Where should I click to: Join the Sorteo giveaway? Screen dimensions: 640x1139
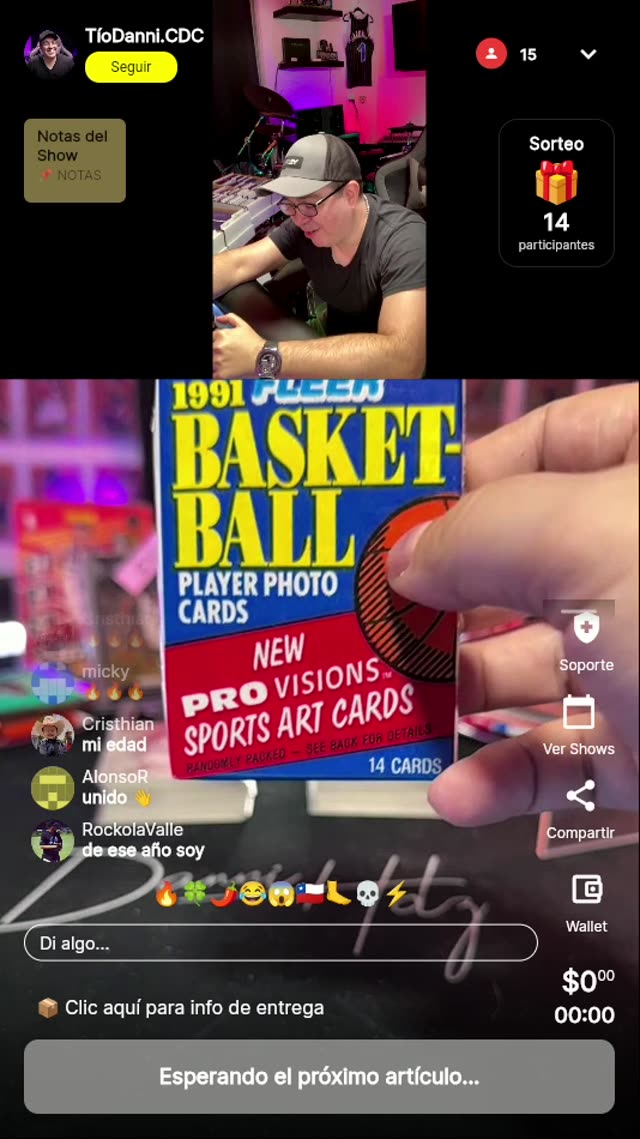tap(556, 193)
